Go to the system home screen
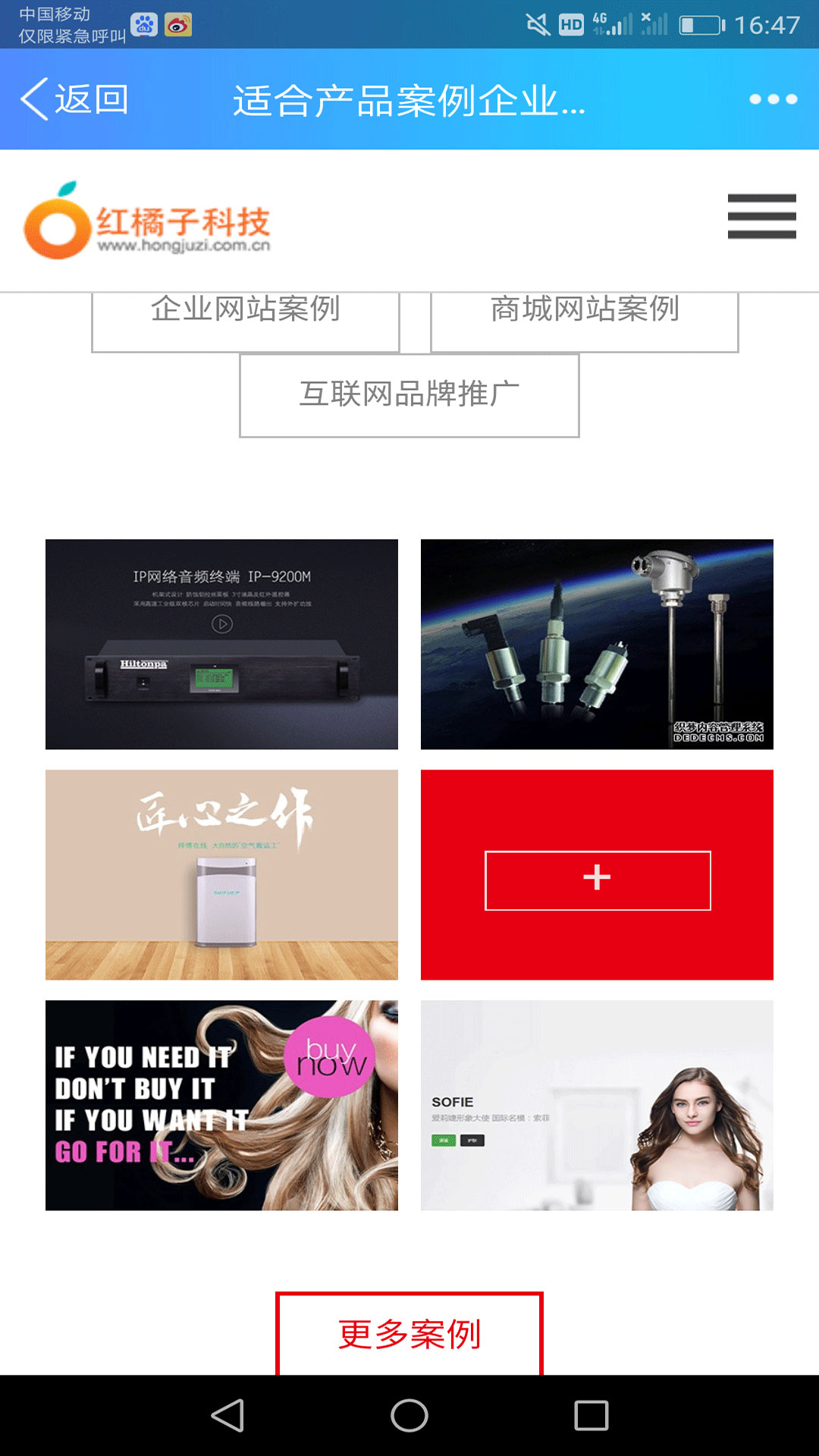 [409, 1415]
